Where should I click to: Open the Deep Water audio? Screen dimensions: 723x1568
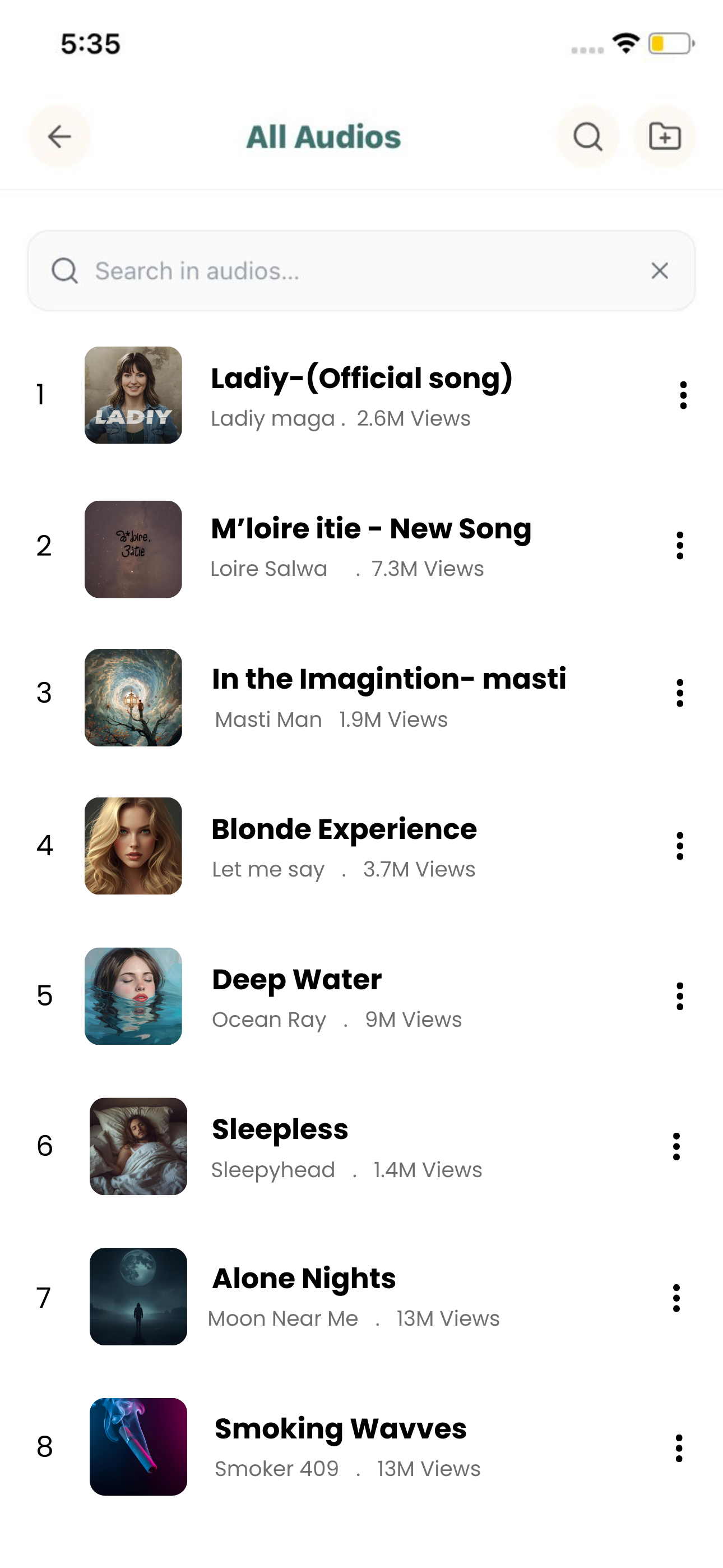(361, 997)
